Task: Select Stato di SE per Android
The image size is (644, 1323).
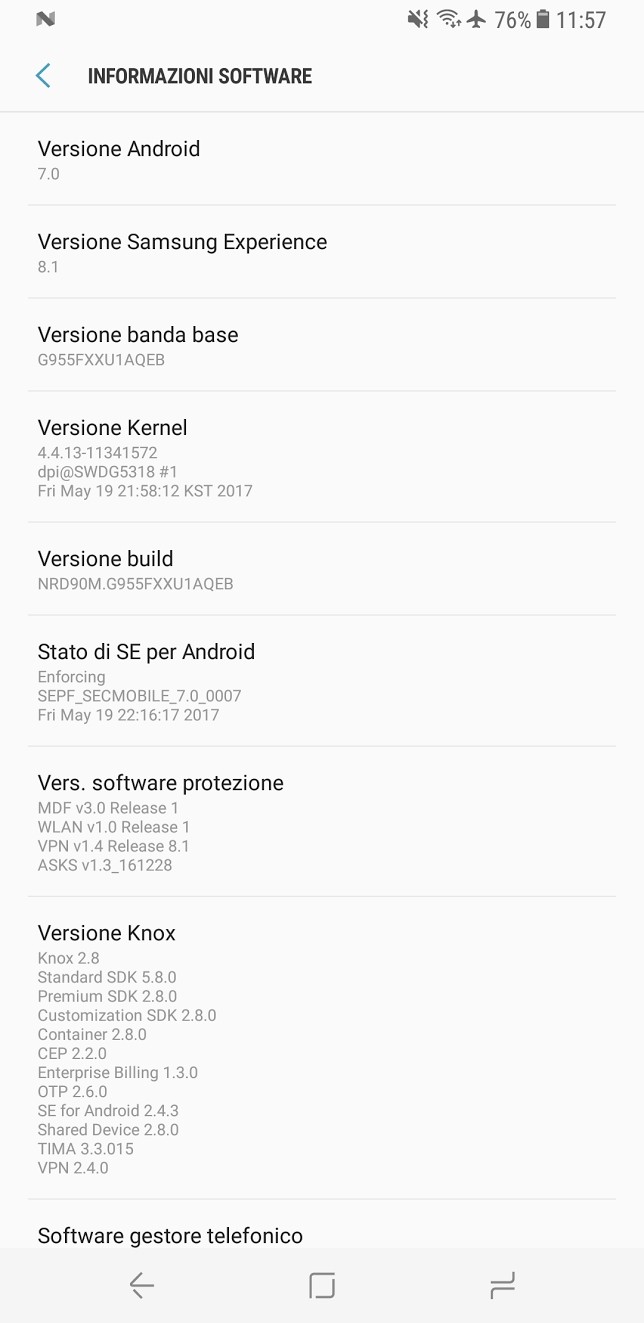Action: [320, 681]
